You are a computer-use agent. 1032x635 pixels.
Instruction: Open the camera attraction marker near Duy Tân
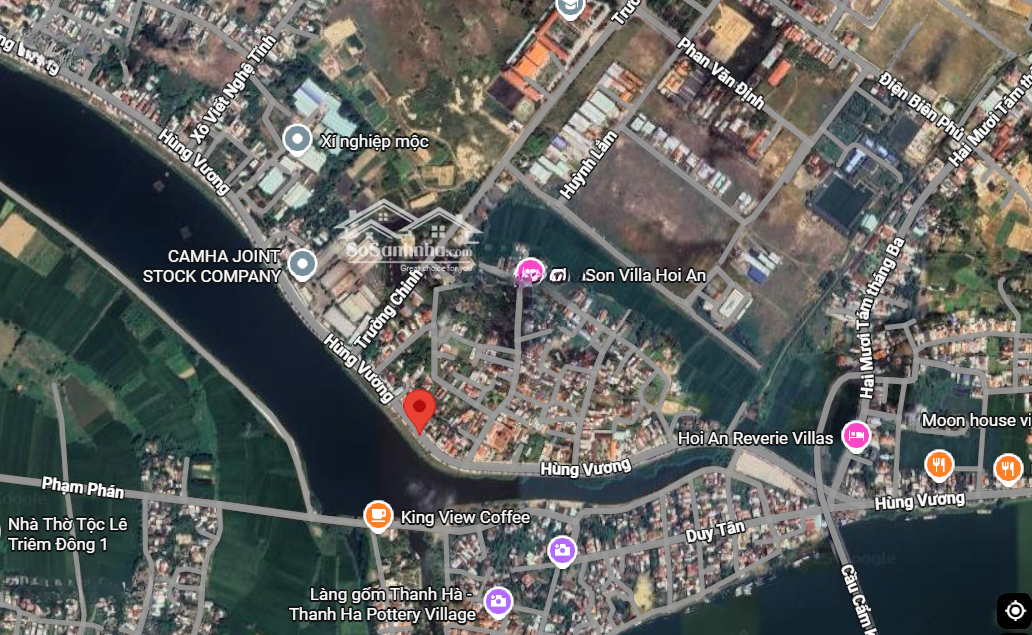tap(562, 550)
